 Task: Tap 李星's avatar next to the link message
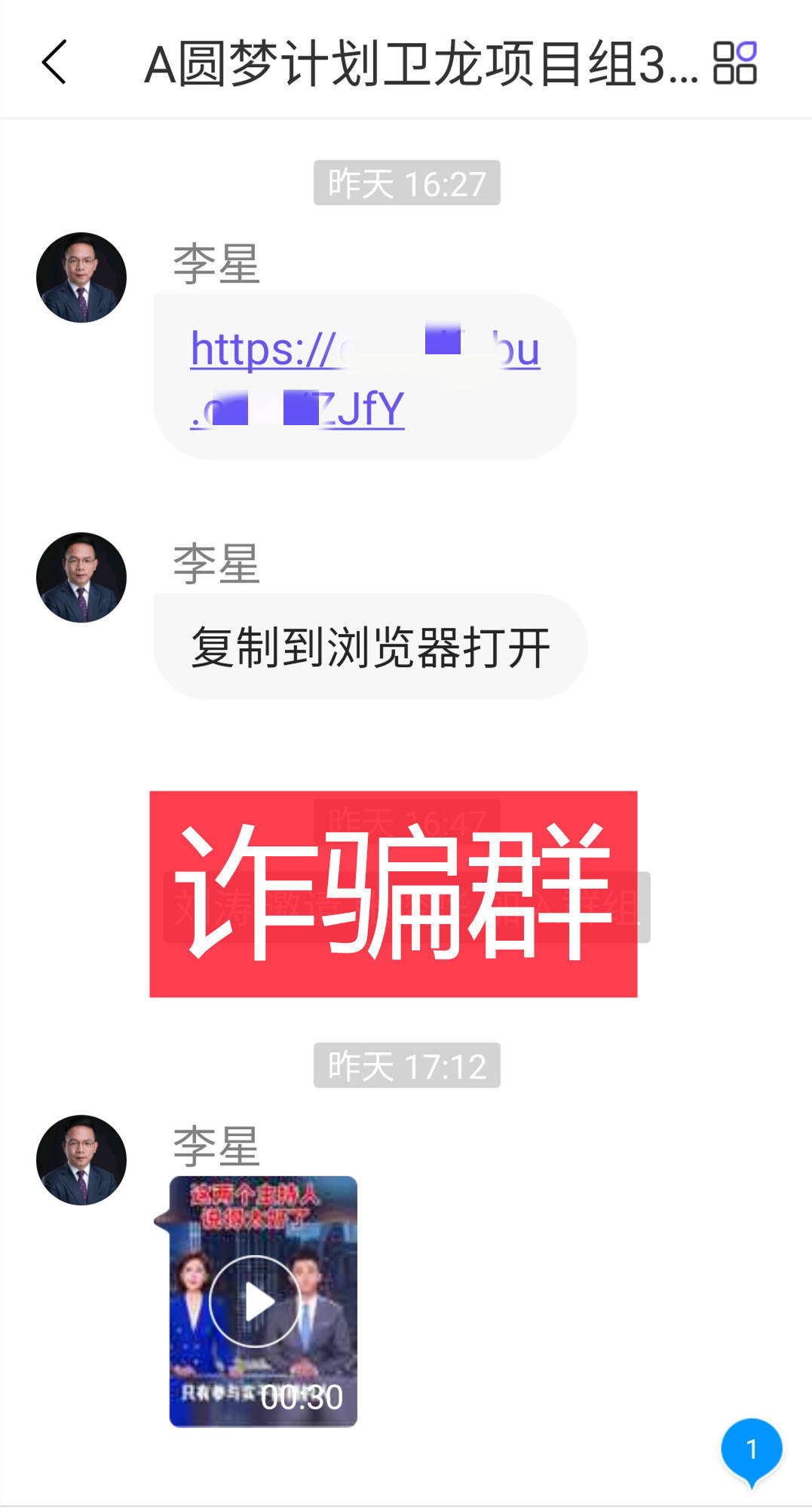[80, 277]
